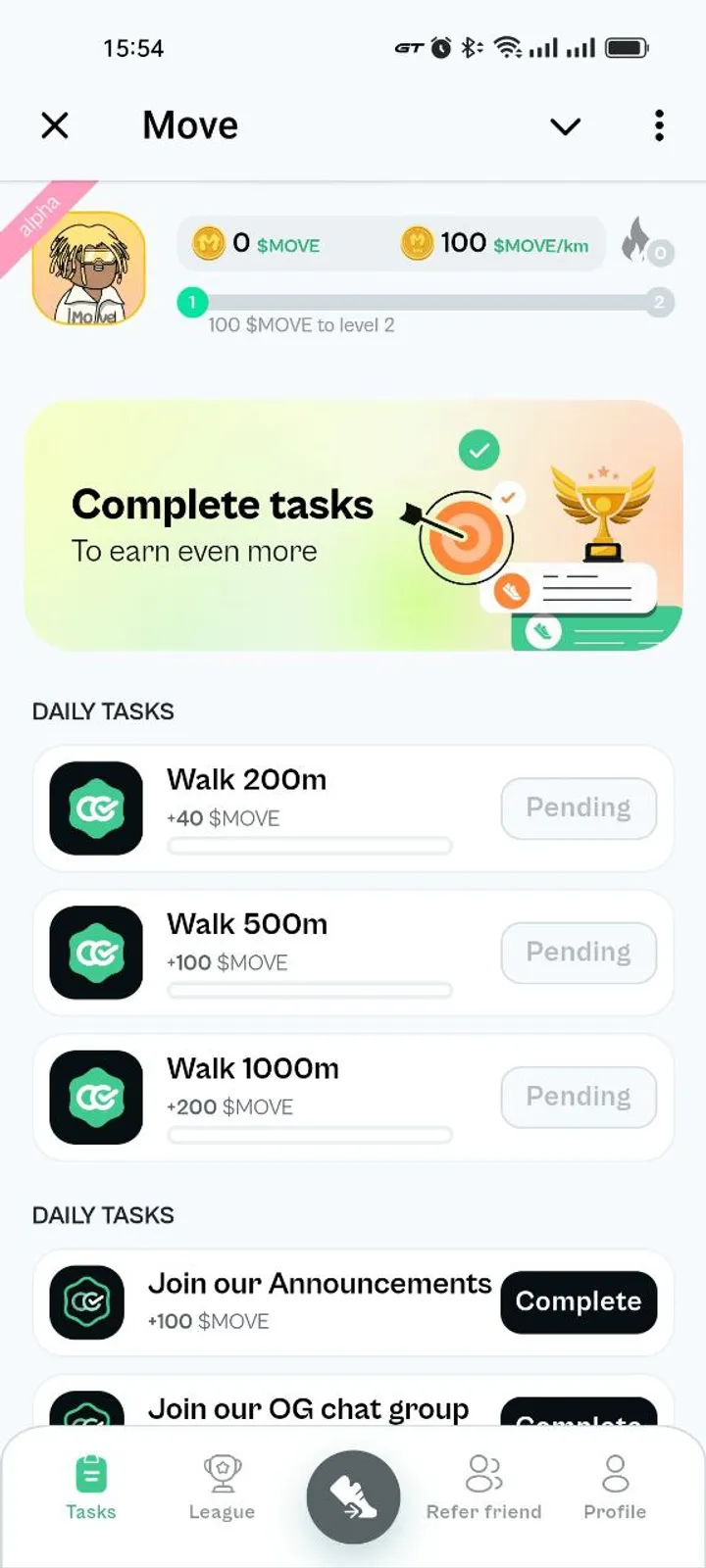Open the three-dot overflow menu

[x=659, y=125]
